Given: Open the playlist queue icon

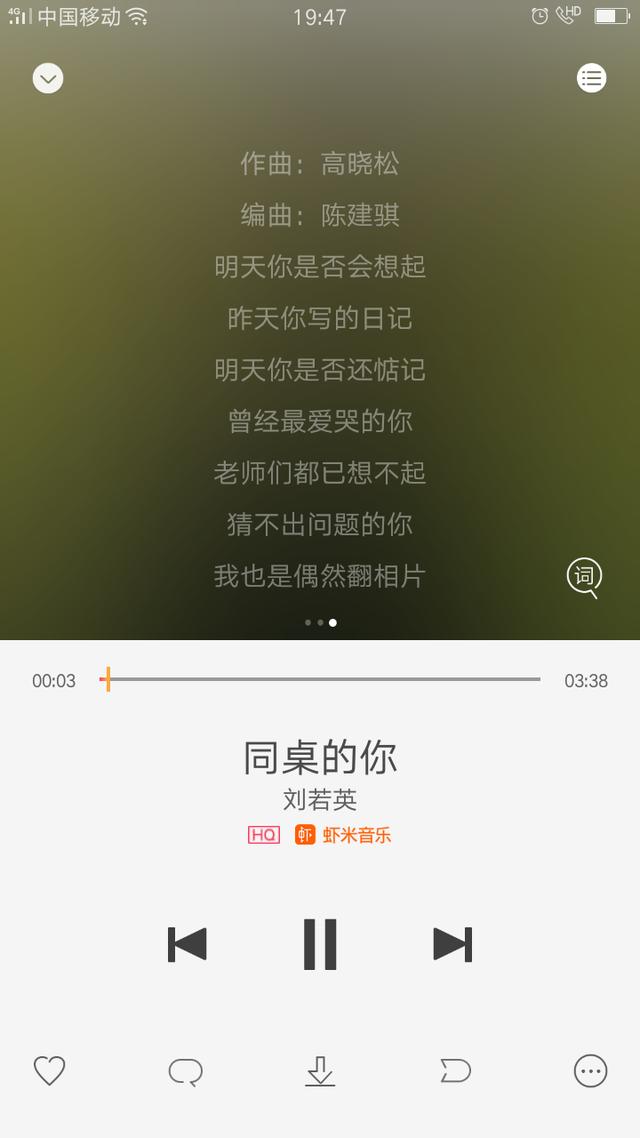Looking at the screenshot, I should pos(591,78).
